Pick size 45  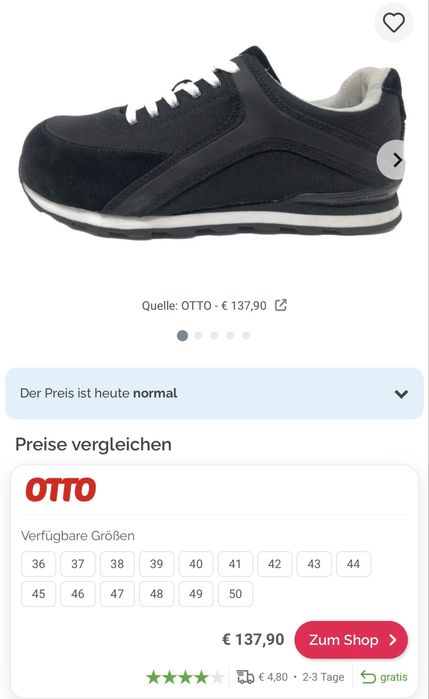click(x=38, y=594)
